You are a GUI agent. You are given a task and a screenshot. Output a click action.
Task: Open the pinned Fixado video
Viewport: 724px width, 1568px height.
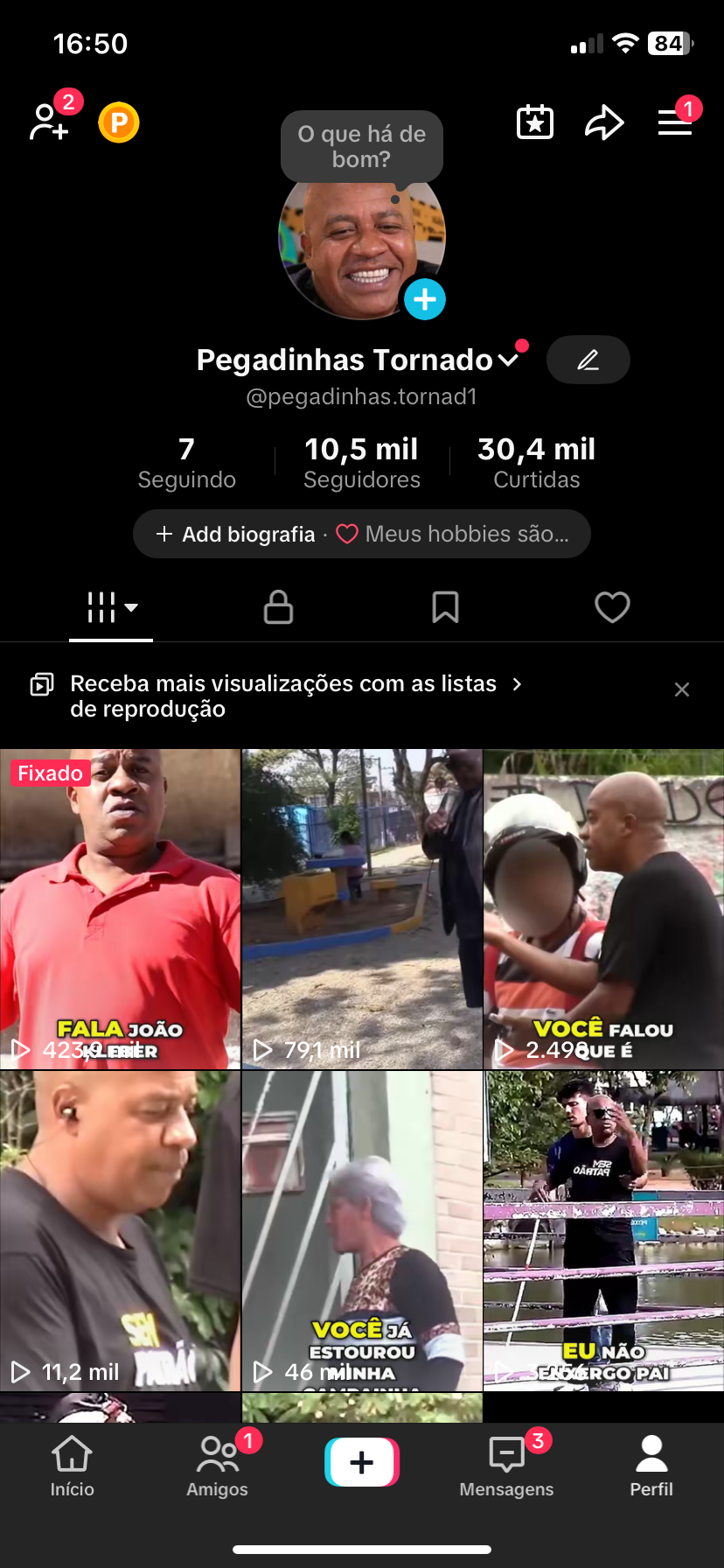tap(120, 908)
